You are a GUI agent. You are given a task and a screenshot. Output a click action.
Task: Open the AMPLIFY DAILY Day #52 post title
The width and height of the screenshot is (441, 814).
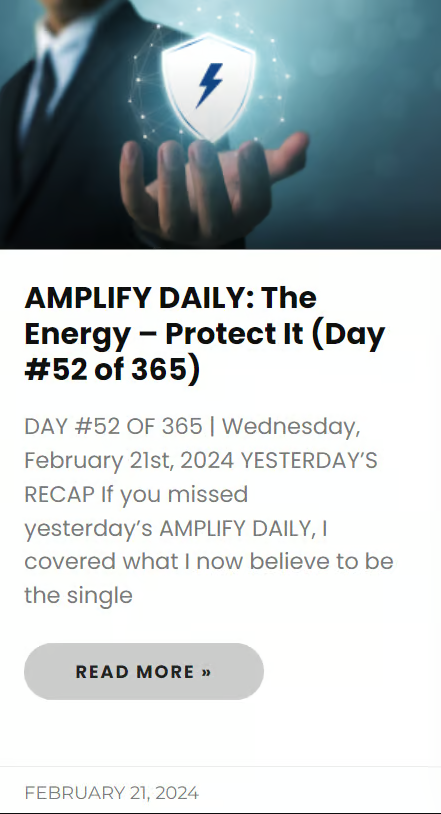click(x=205, y=334)
